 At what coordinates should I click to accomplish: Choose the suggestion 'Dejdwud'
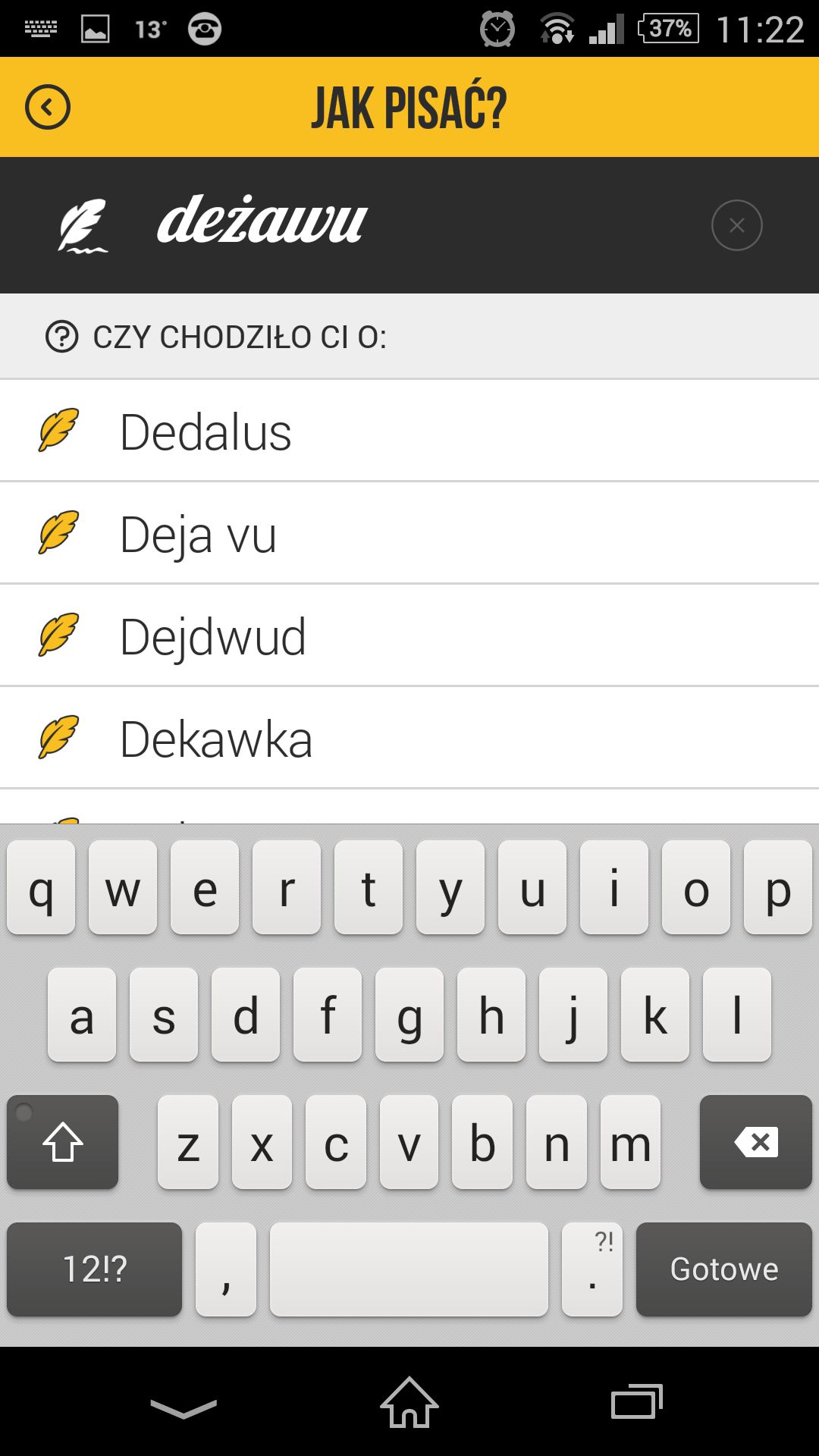point(409,635)
